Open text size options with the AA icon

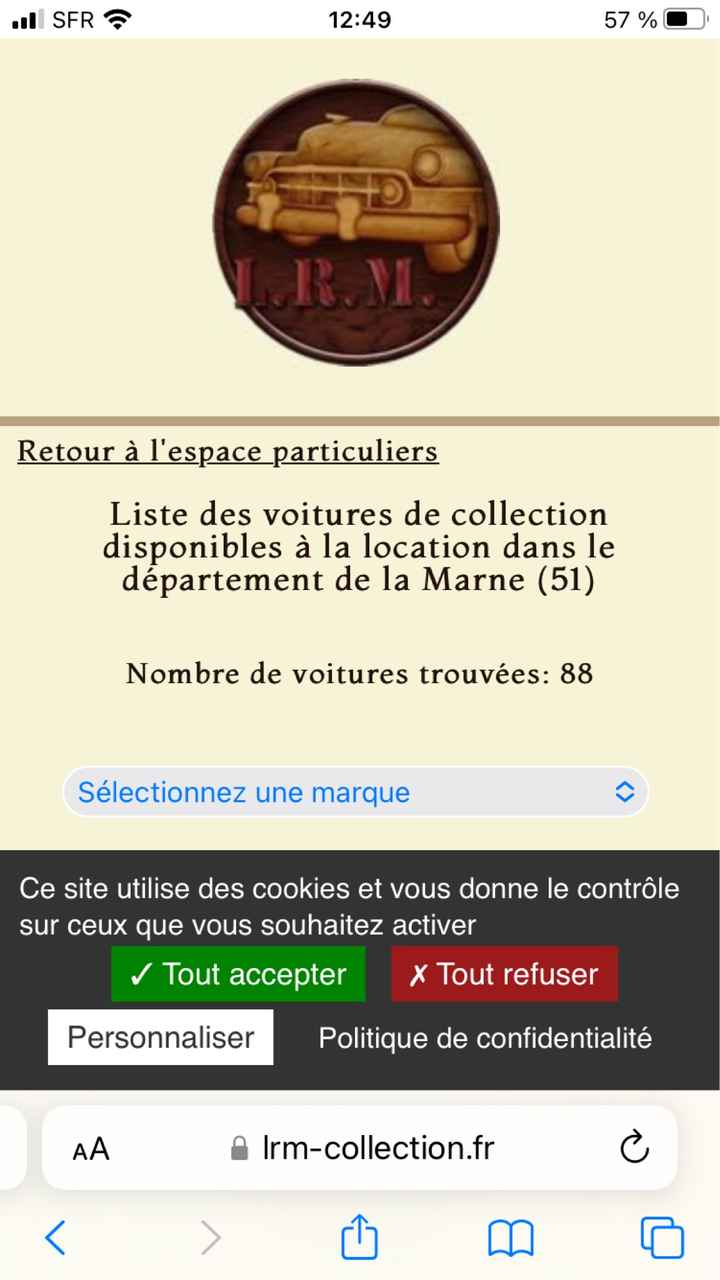[x=90, y=1148]
